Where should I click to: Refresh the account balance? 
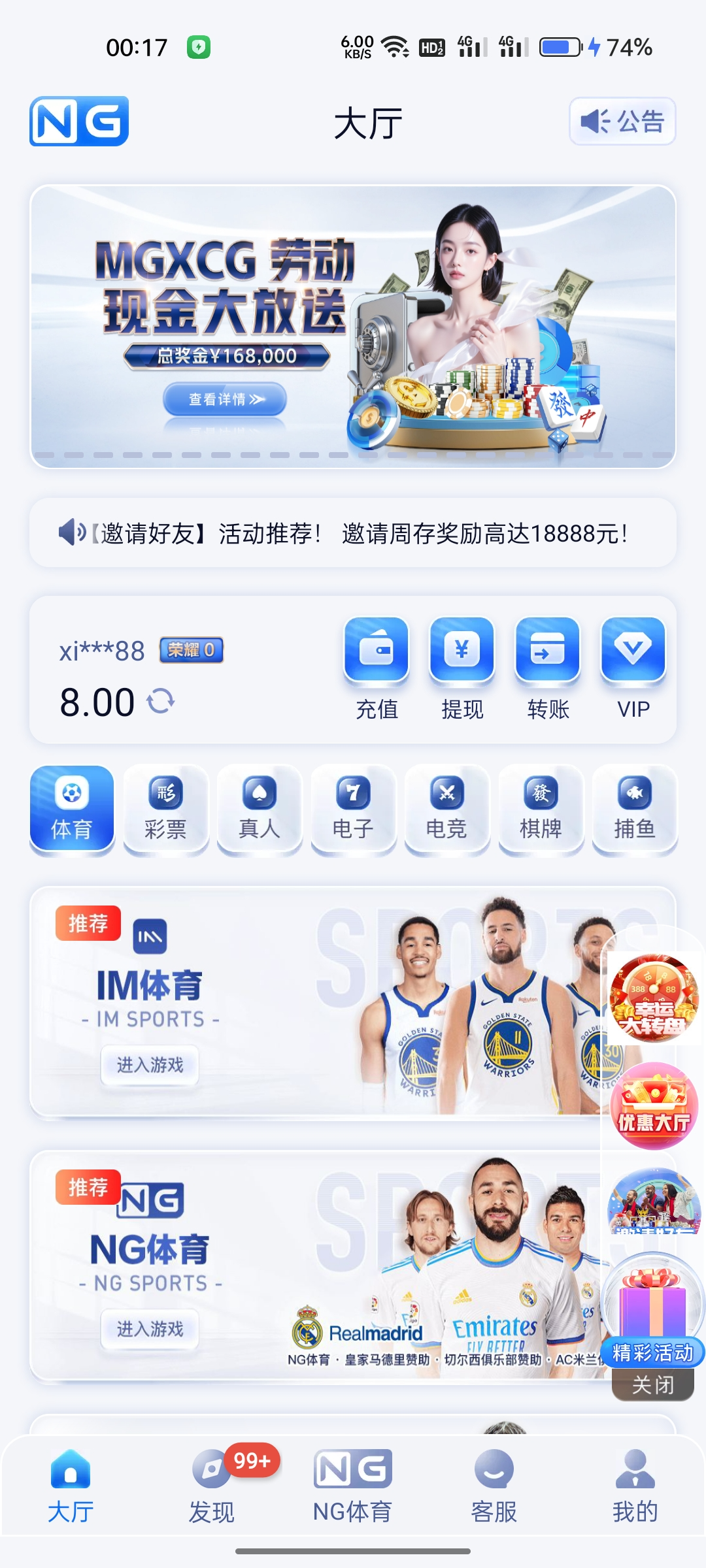[x=161, y=702]
